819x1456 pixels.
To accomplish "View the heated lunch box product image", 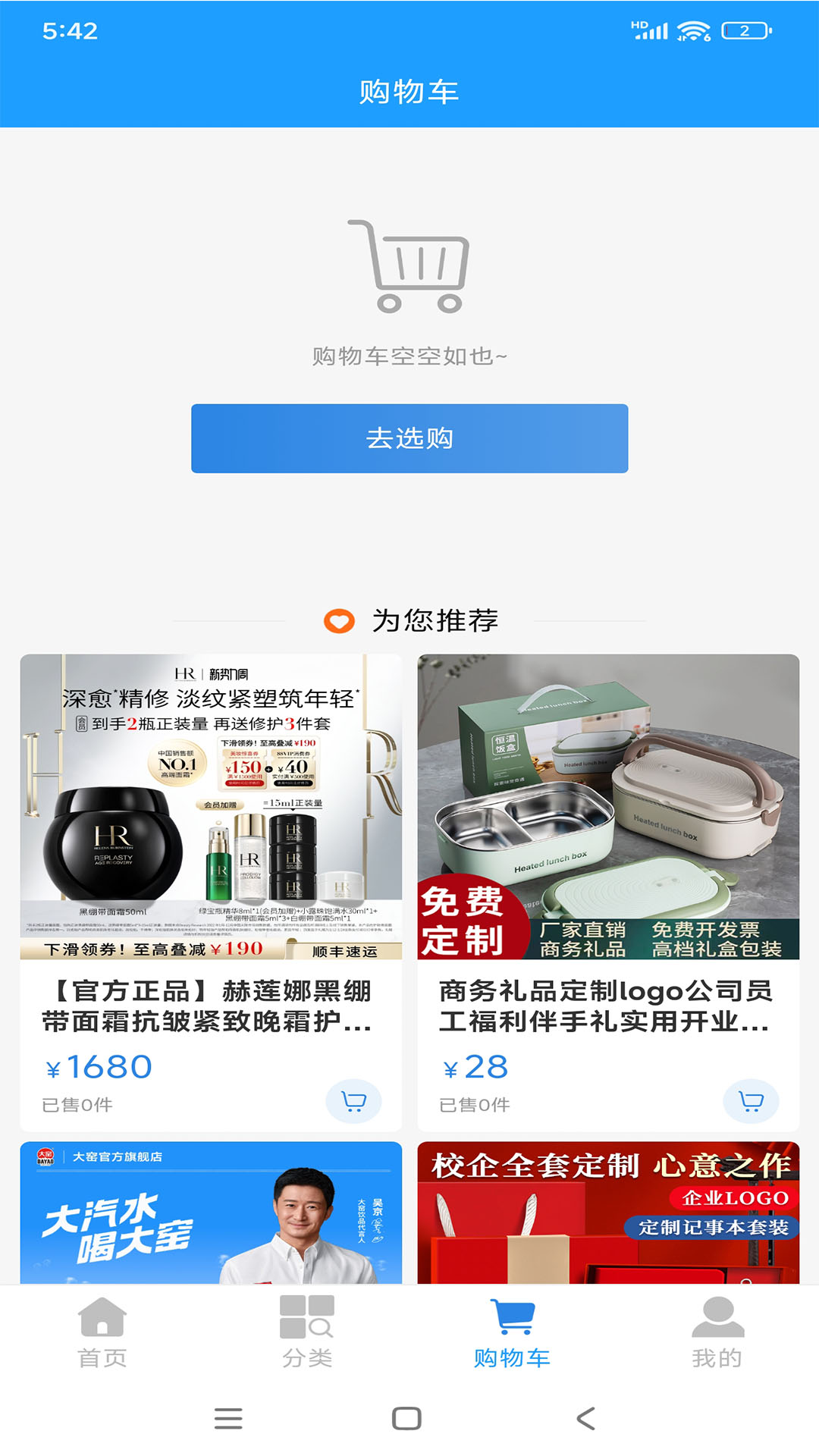I will (x=607, y=804).
